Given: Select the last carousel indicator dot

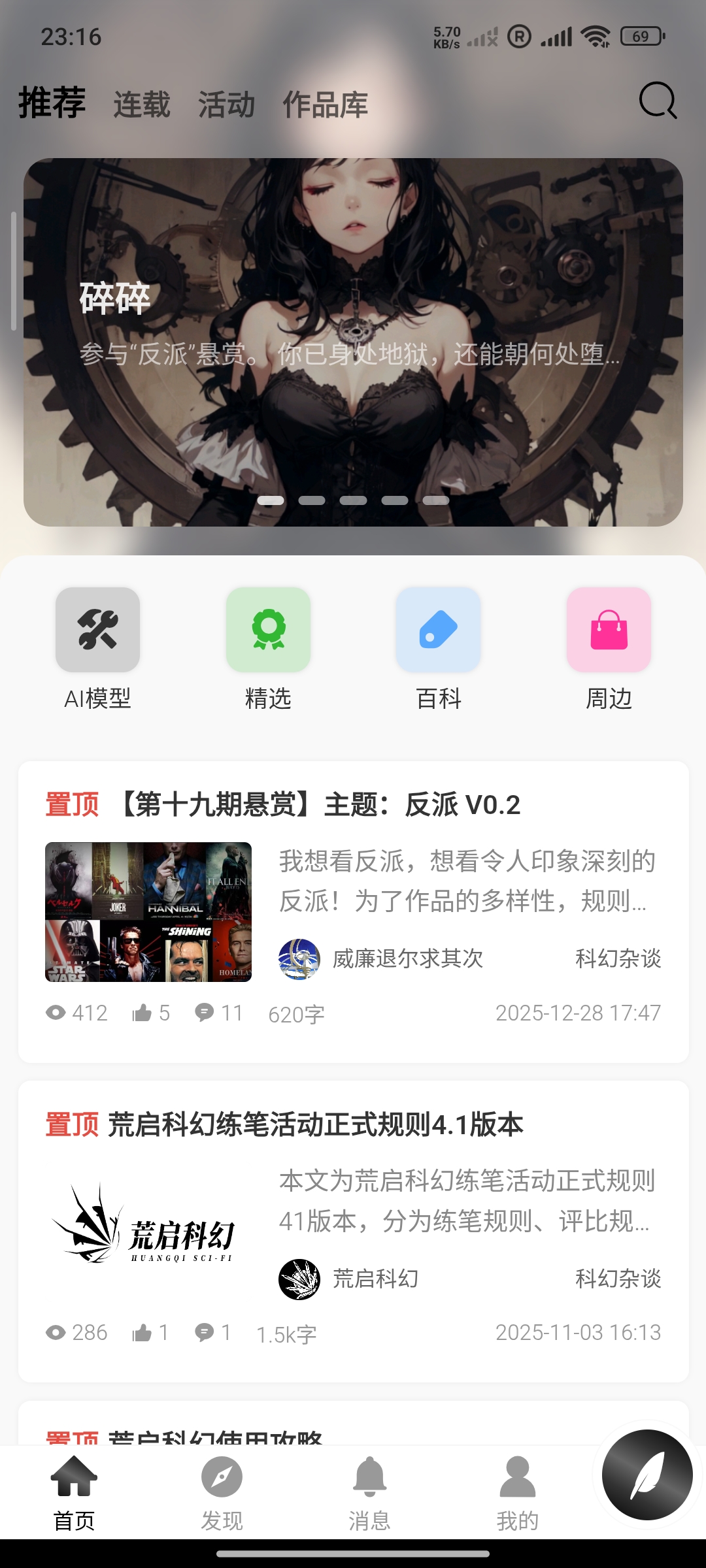Looking at the screenshot, I should click(434, 500).
